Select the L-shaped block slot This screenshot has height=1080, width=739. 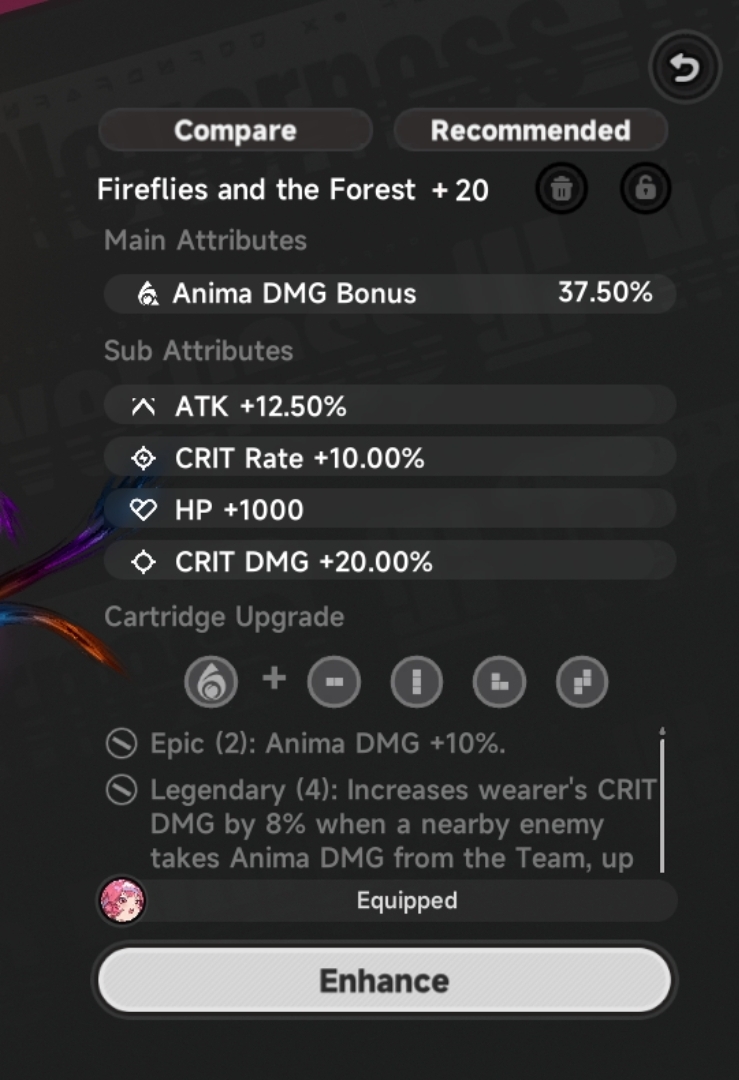click(x=499, y=682)
